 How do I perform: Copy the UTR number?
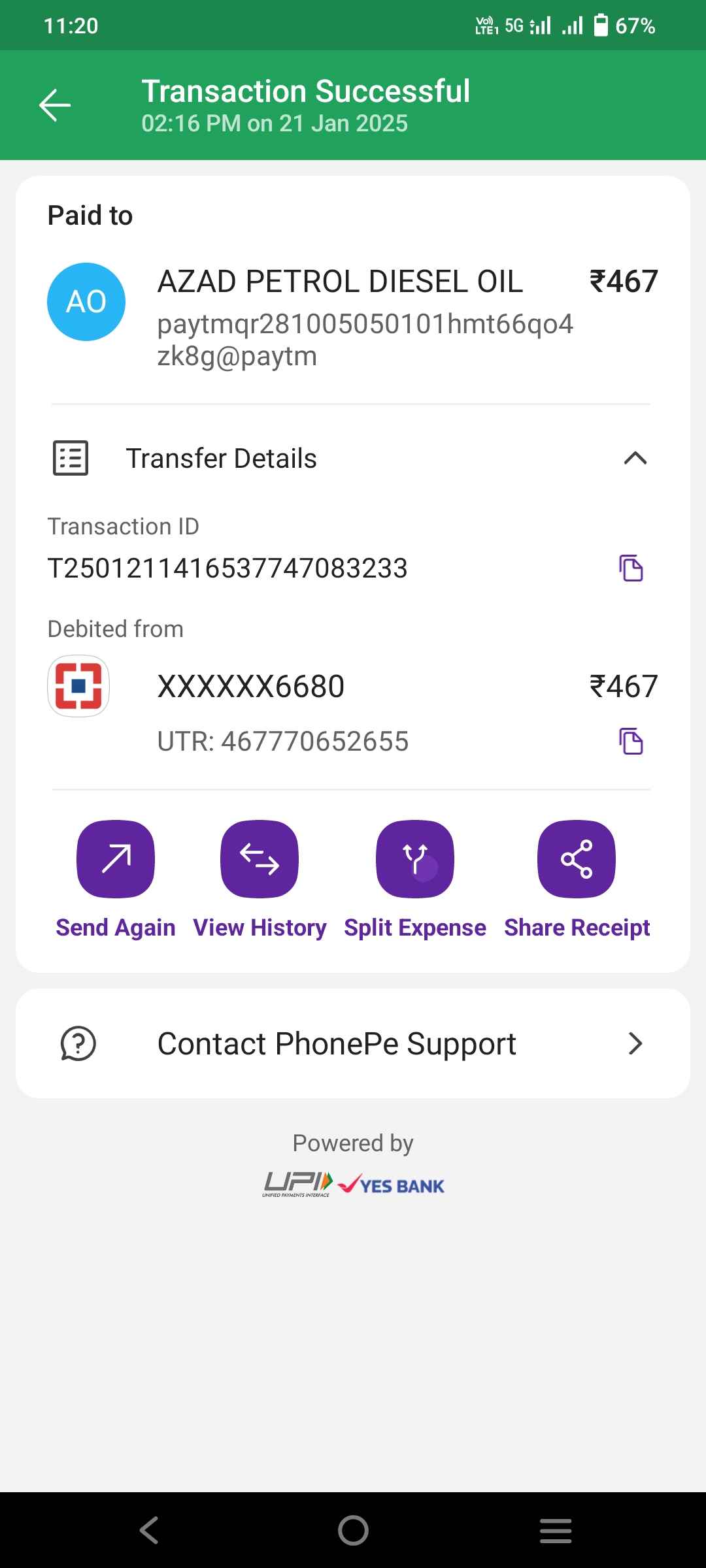(x=631, y=741)
